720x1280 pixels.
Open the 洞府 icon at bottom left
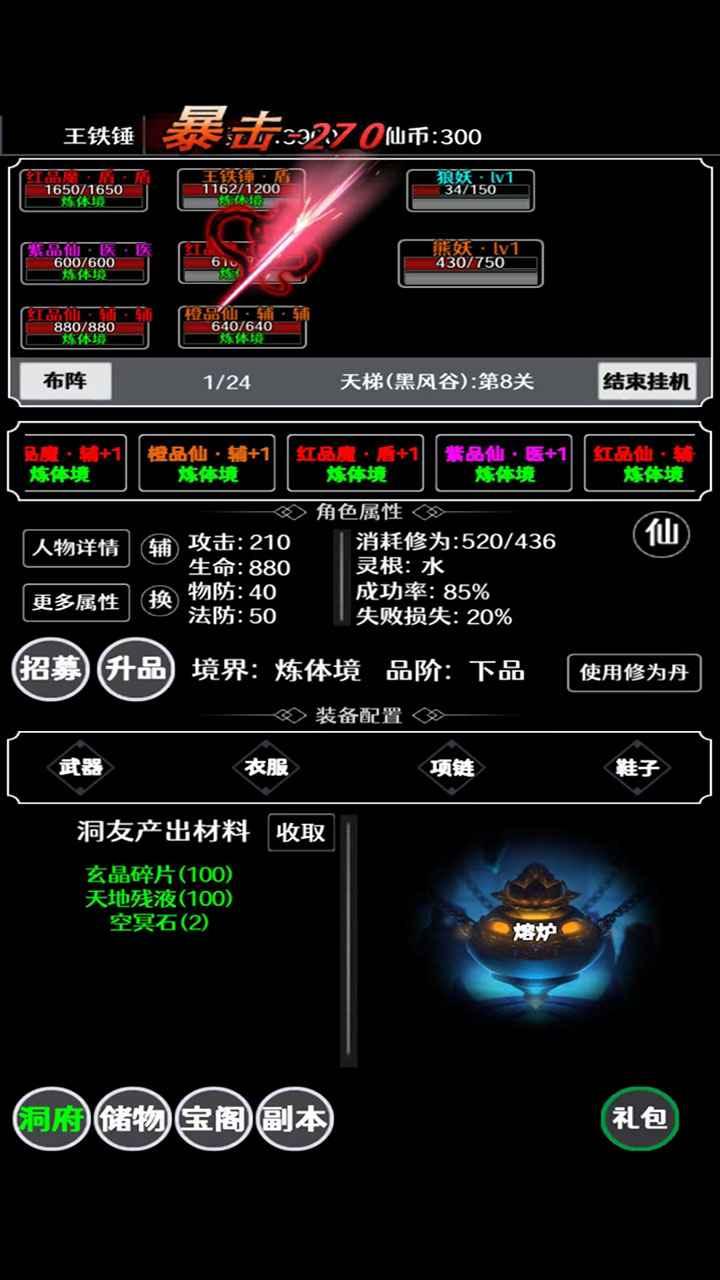pos(48,1119)
